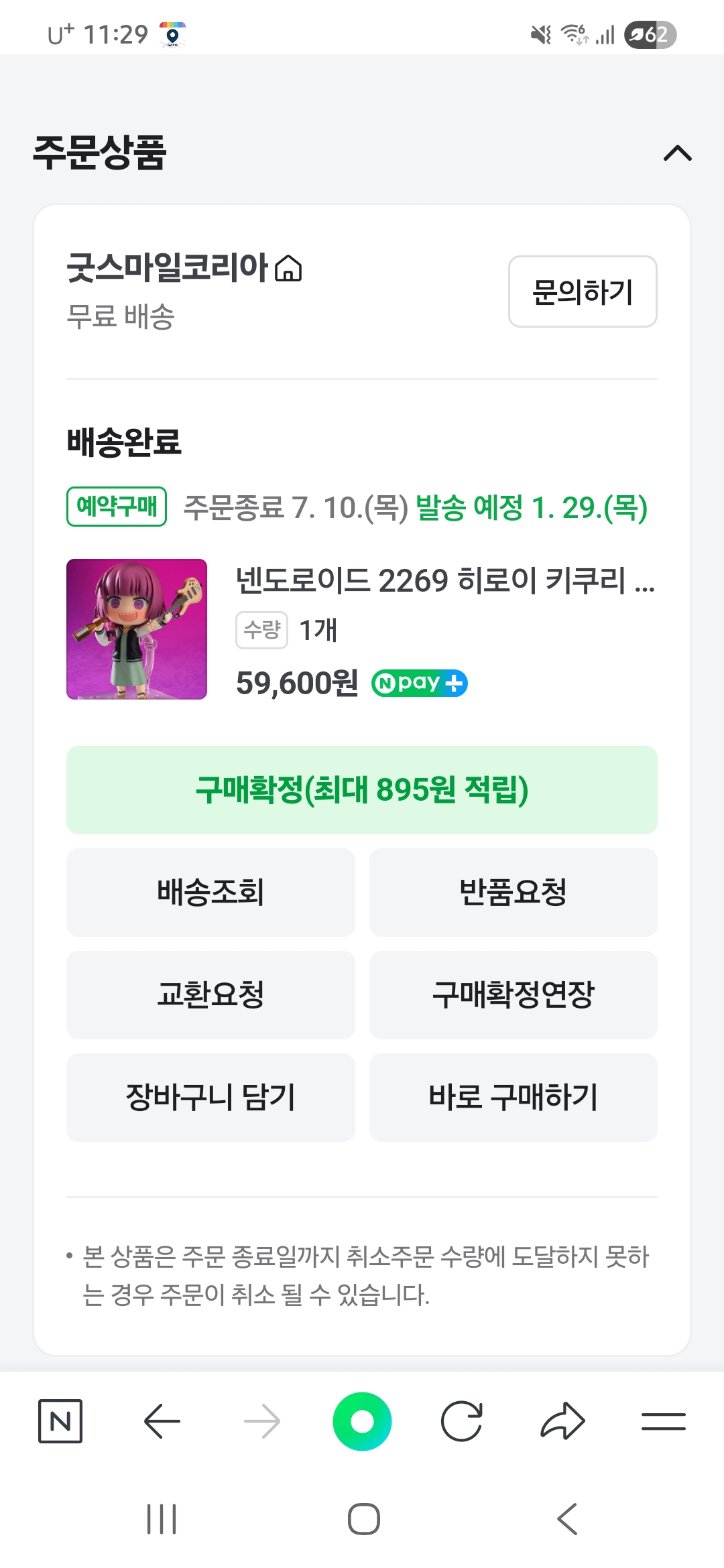Extend confirmation with 구매확정연장
Image resolution: width=724 pixels, height=1568 pixels.
click(514, 995)
